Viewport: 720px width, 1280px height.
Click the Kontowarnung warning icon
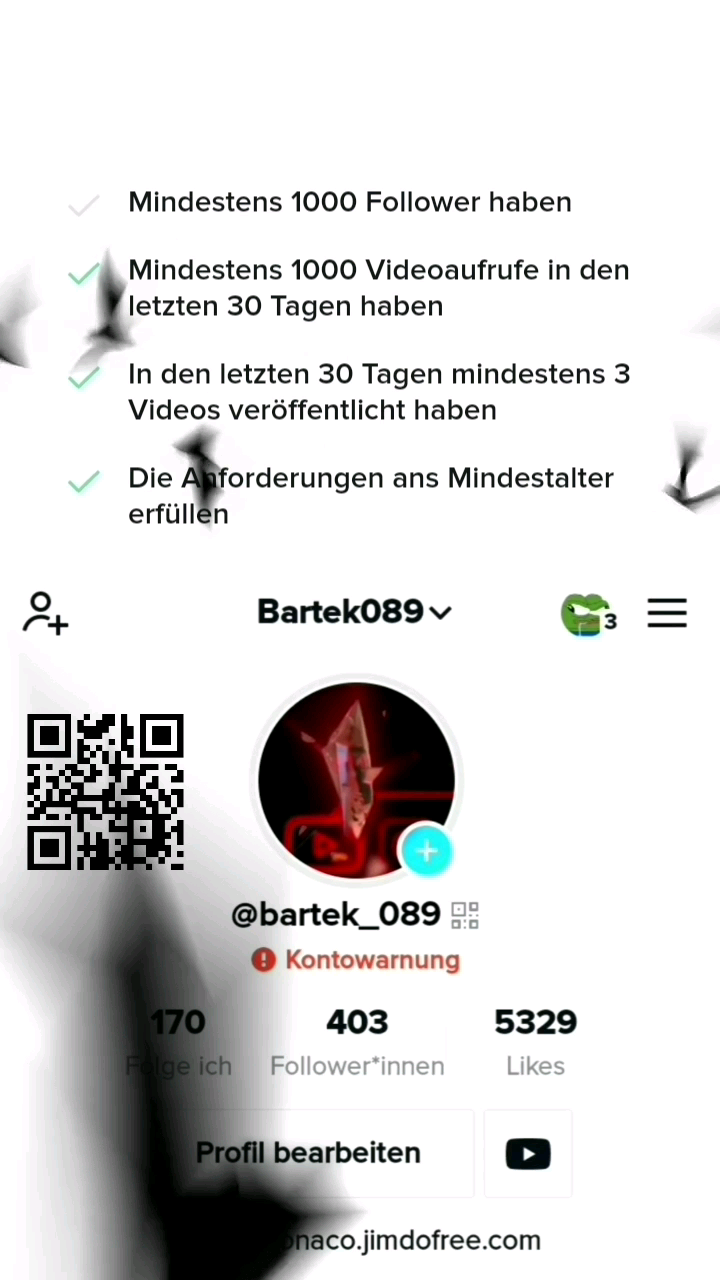[263, 959]
